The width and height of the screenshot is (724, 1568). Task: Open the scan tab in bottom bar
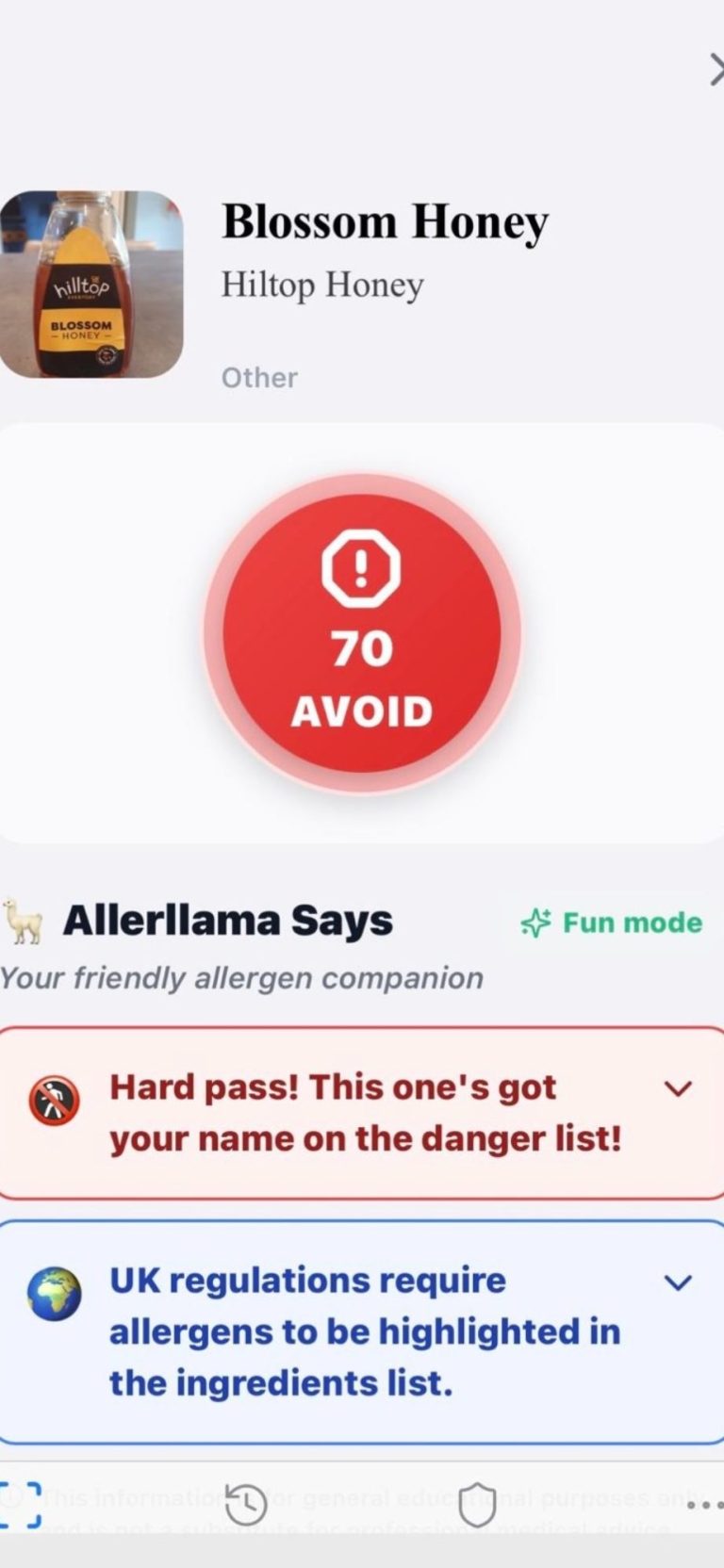(x=21, y=1505)
